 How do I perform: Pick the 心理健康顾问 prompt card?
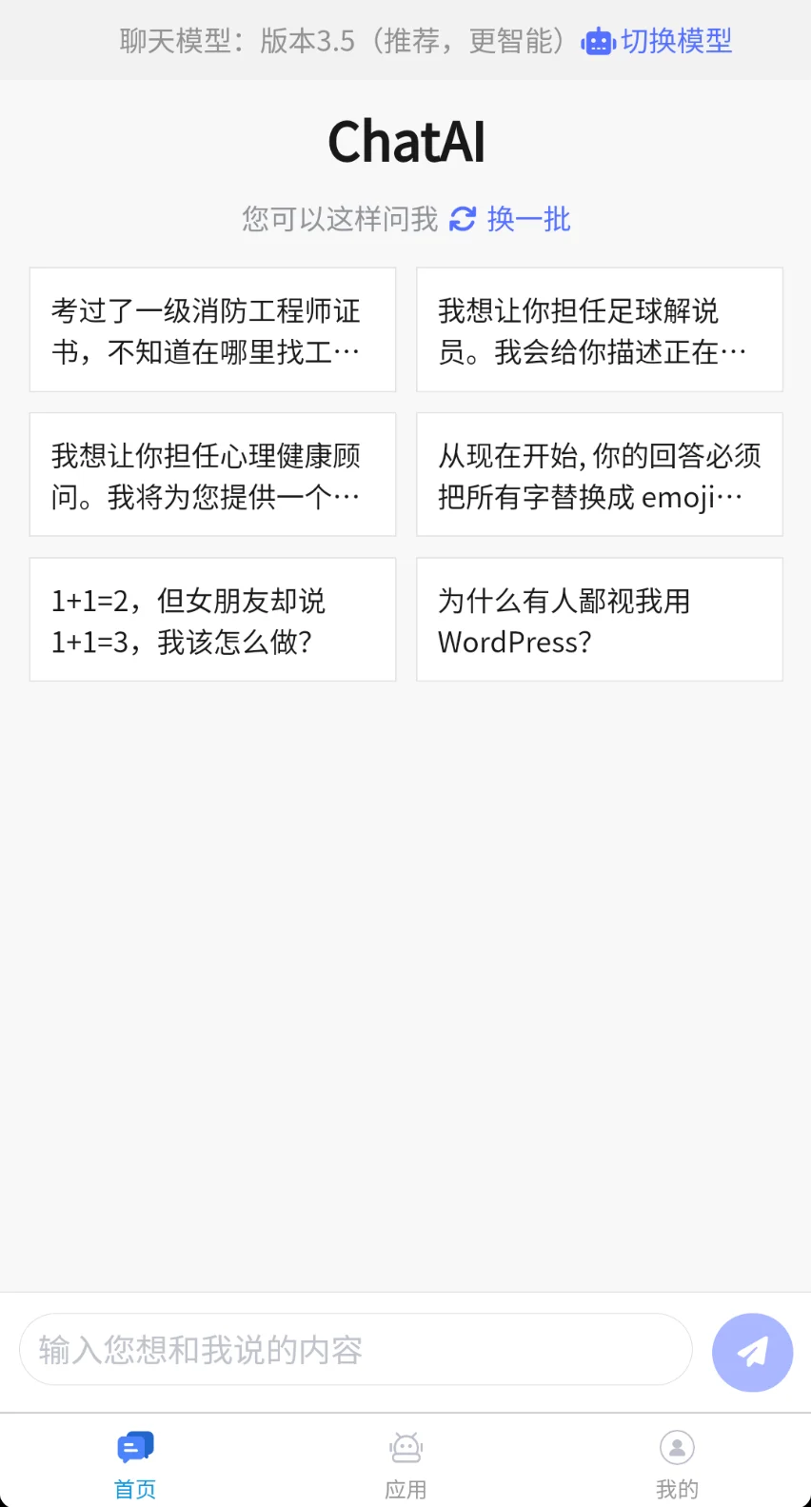212,474
